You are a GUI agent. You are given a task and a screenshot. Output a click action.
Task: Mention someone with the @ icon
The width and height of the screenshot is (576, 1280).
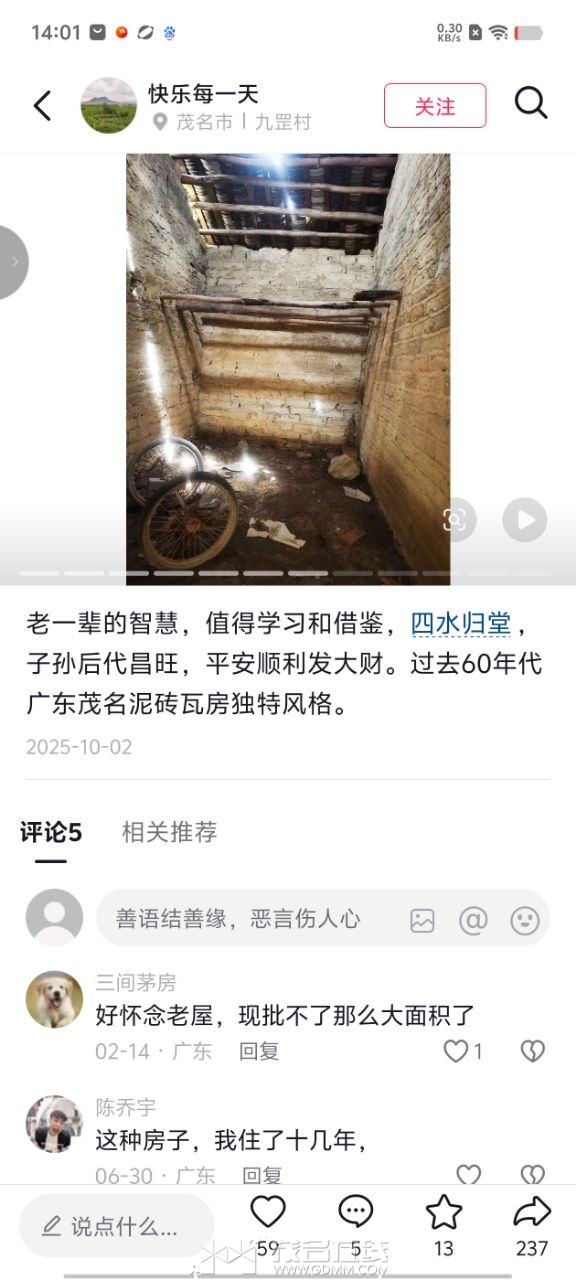coord(473,921)
